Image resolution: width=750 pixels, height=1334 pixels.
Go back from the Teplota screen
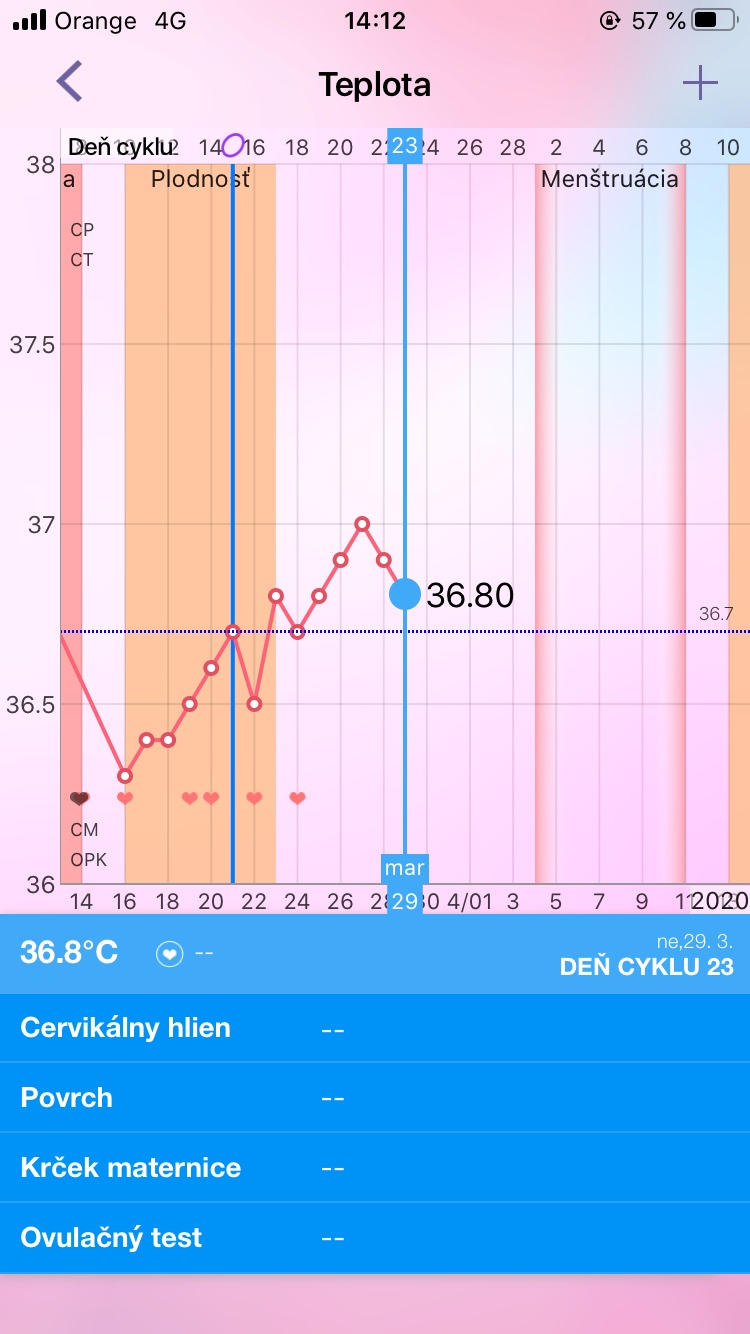pyautogui.click(x=70, y=83)
